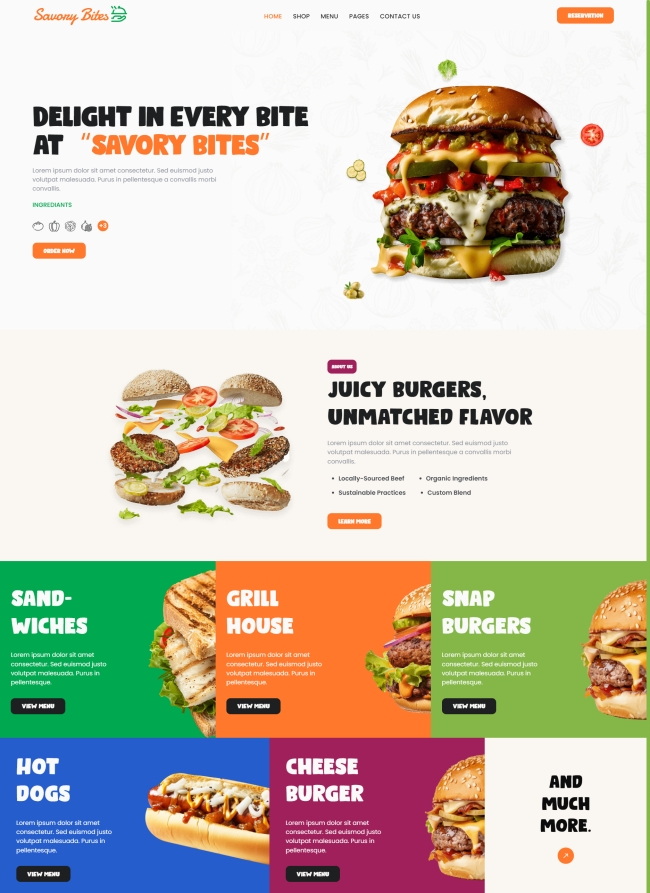
Task: Expand the Pages menu
Action: pos(359,16)
